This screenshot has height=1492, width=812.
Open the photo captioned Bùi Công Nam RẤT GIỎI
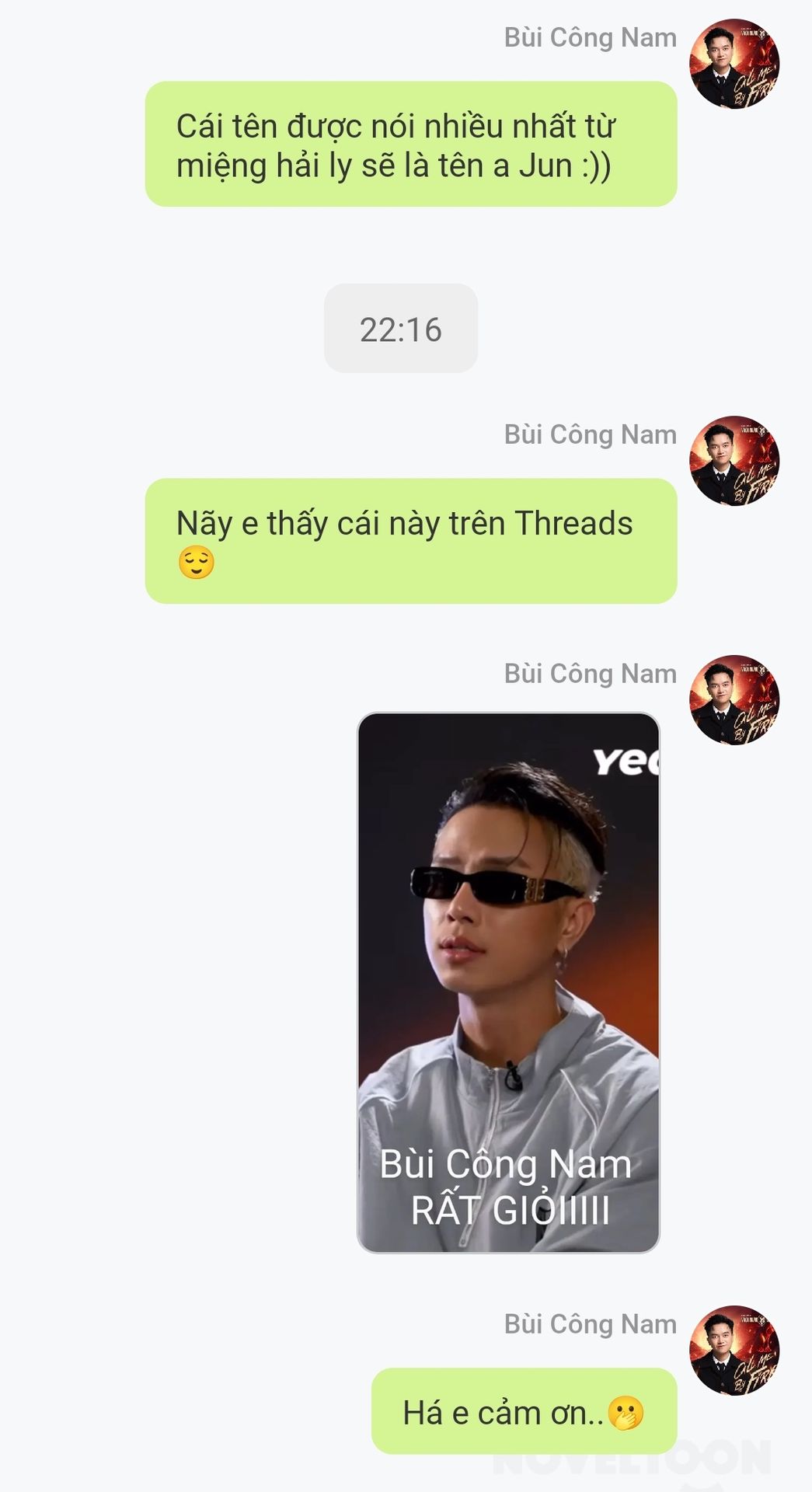[x=508, y=982]
